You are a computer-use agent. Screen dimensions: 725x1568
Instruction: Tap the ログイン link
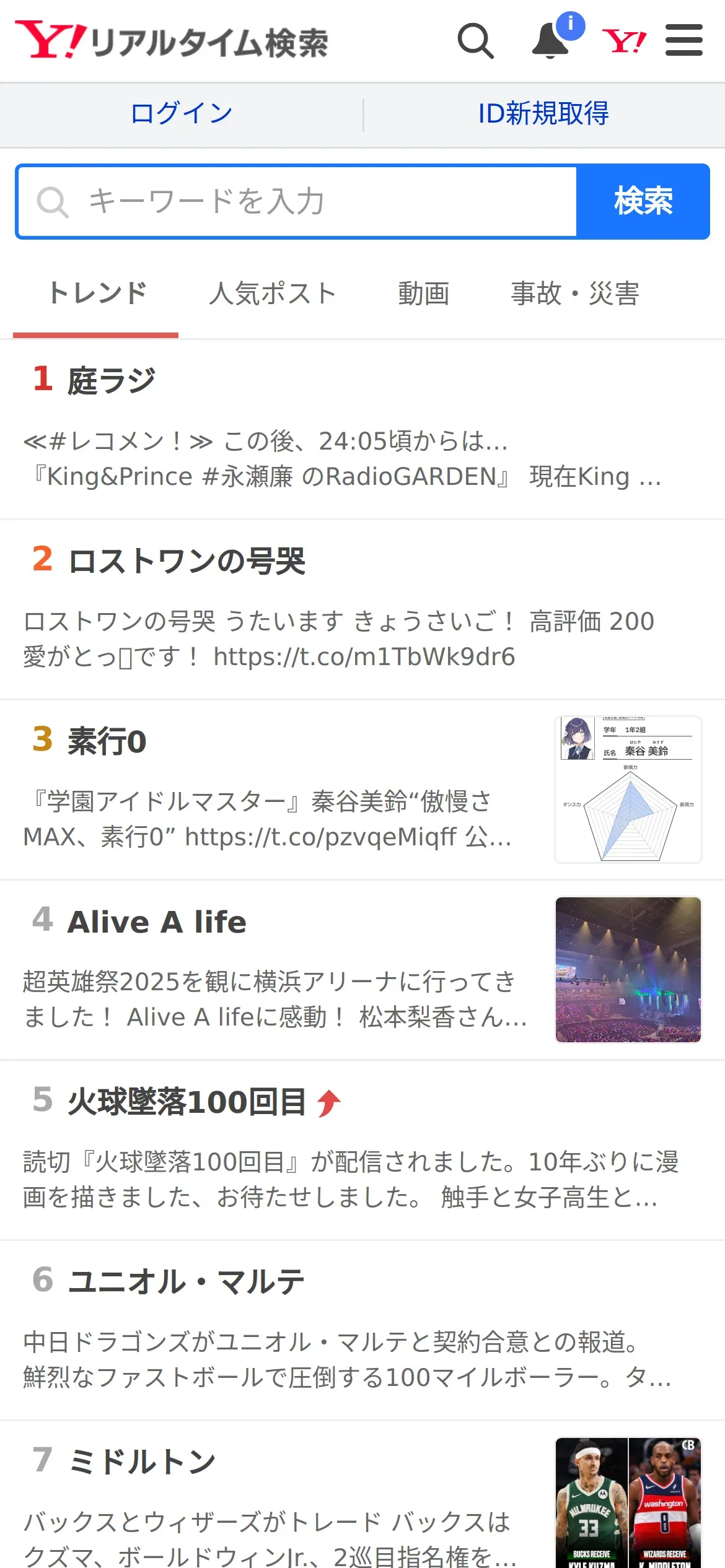pos(181,113)
